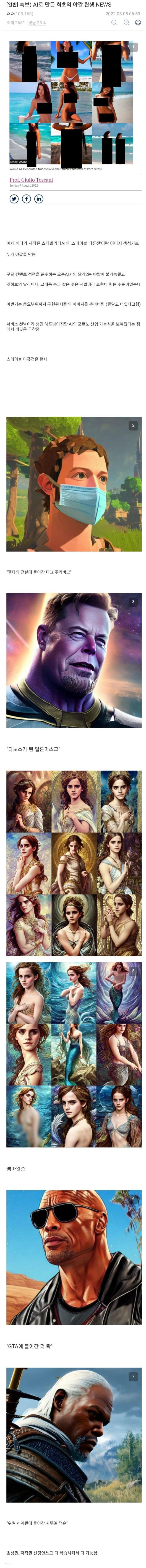Increase text size with zoom-in magnifier
Image resolution: width=146 pixels, height=1568 pixels.
[x=126, y=23]
